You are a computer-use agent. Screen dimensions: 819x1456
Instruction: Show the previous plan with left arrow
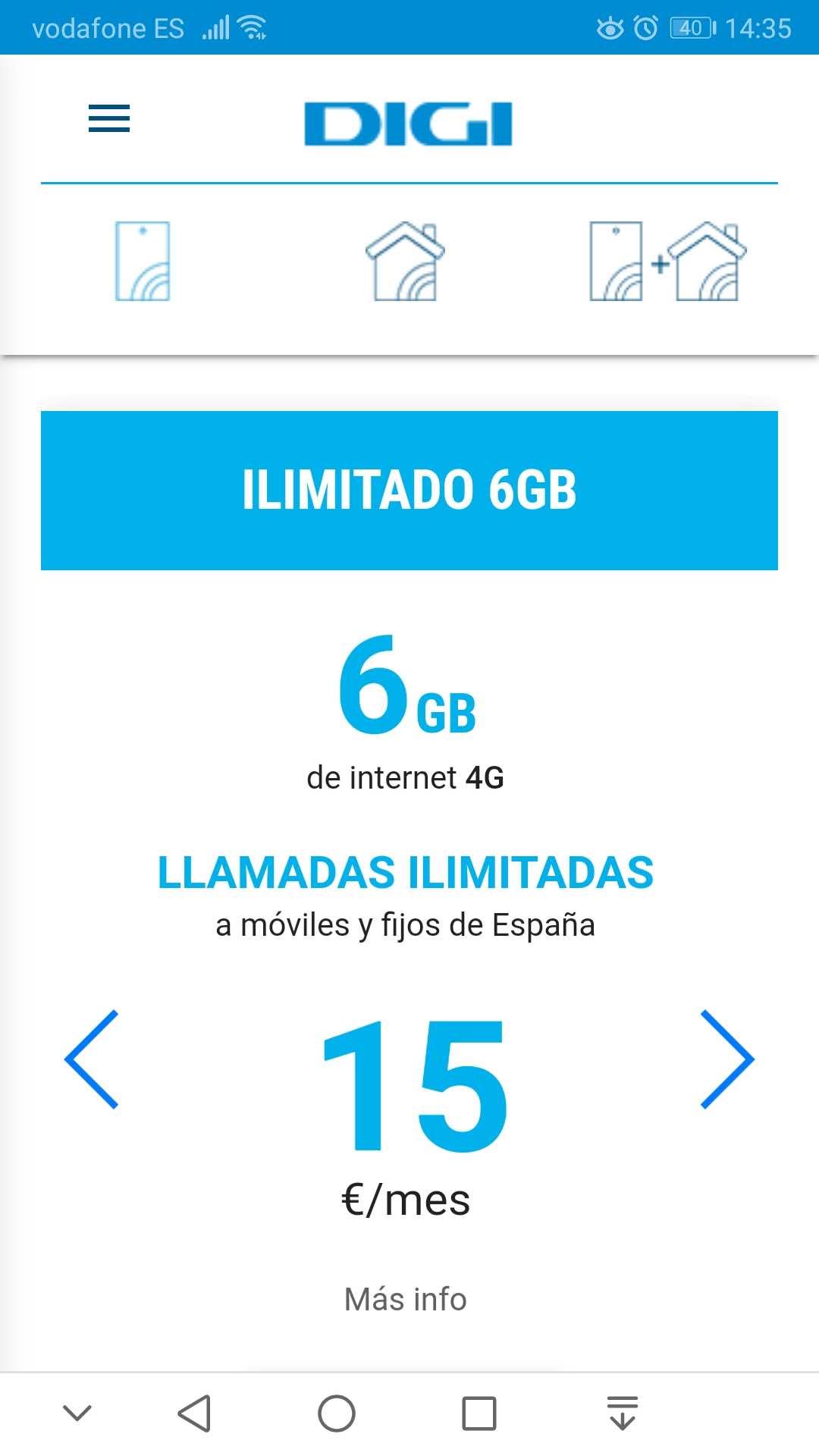tap(93, 1059)
